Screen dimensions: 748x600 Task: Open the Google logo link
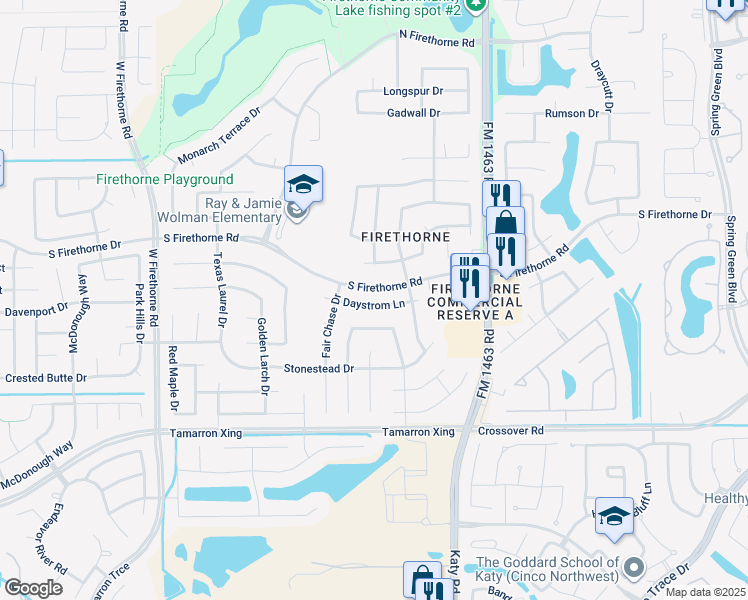[33, 588]
